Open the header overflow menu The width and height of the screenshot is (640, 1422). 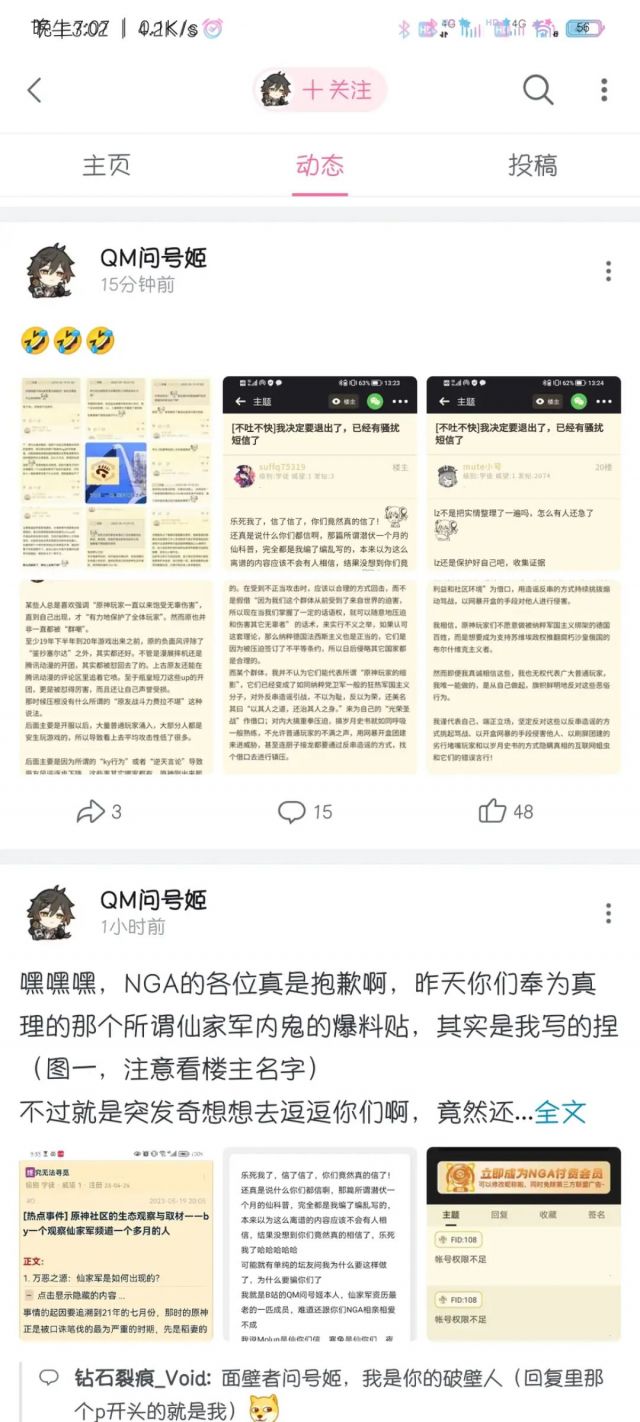(x=604, y=90)
